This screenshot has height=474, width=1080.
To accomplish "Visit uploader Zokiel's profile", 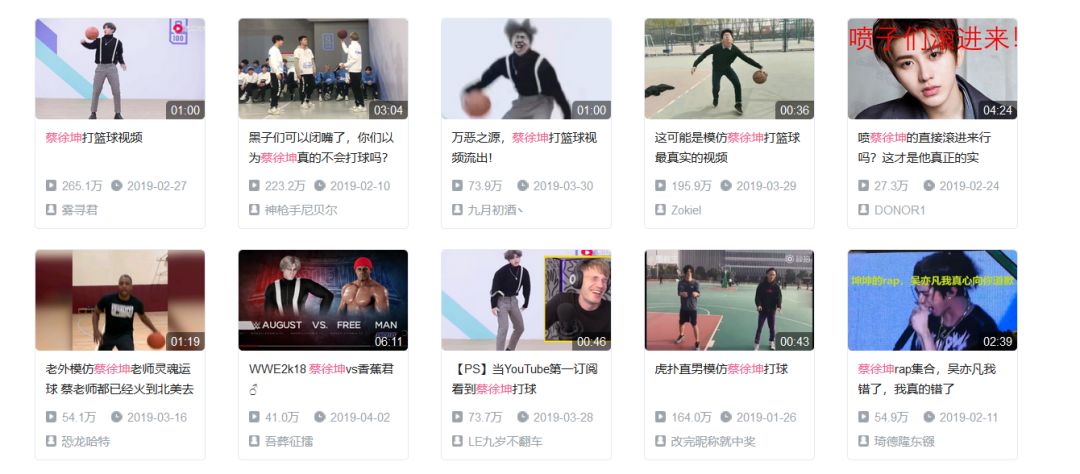I will pyautogui.click(x=686, y=210).
